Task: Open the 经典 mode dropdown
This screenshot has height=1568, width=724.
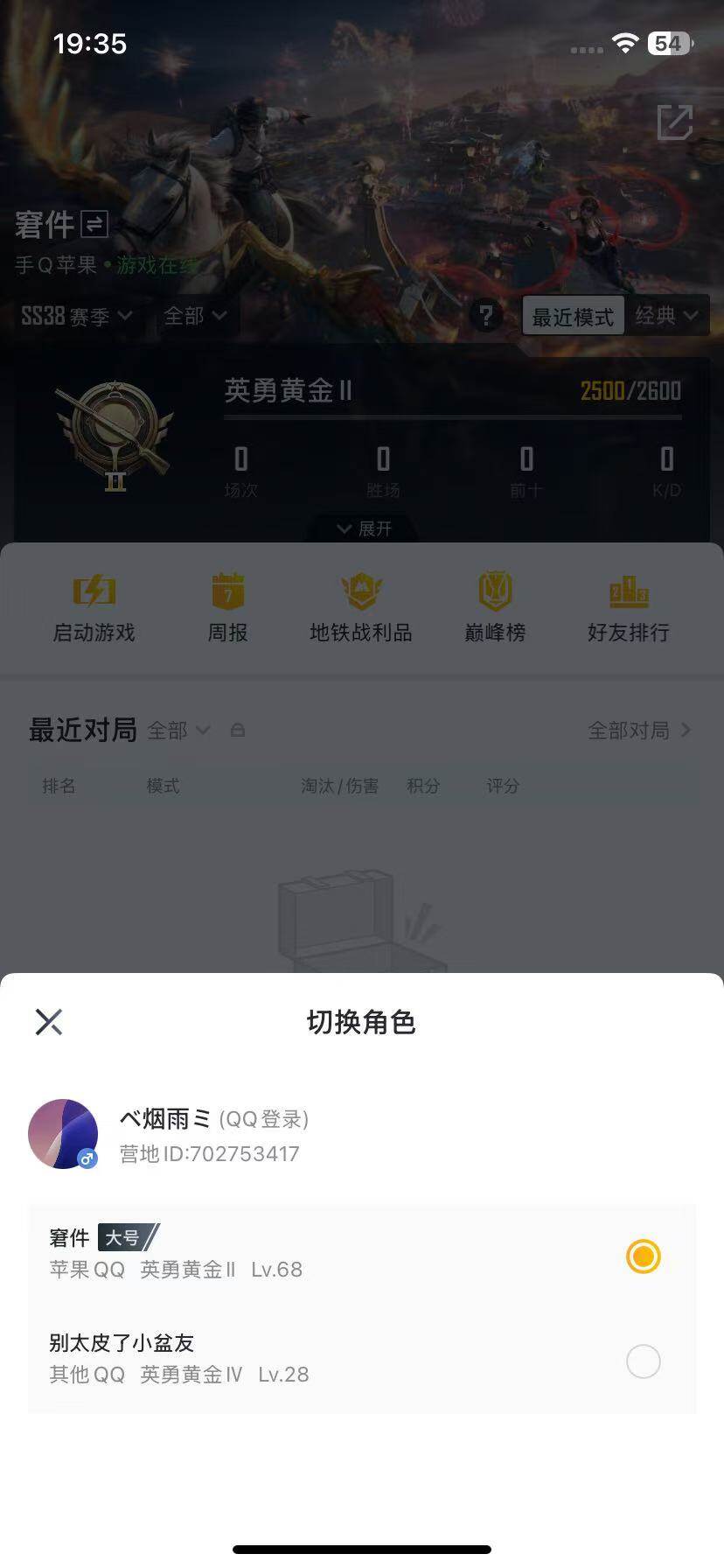Action: [667, 316]
